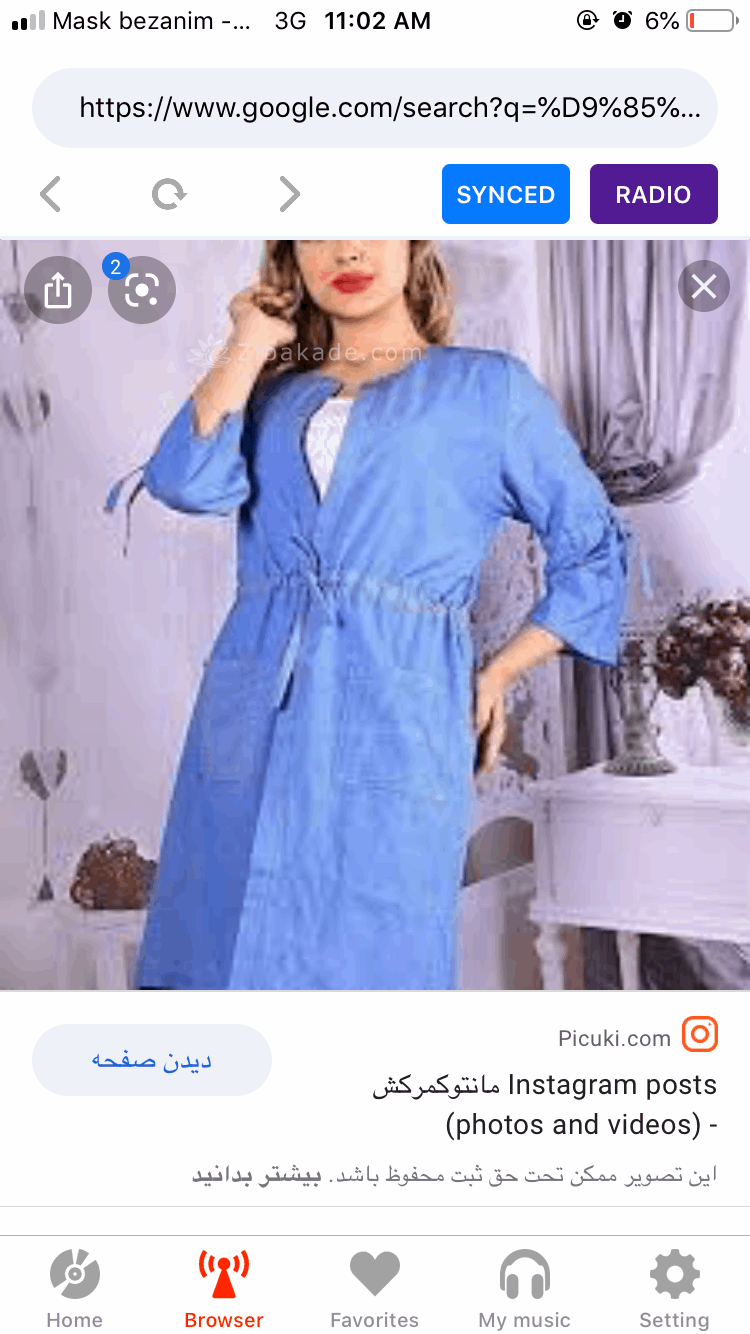750x1334 pixels.
Task: Select the Instagram icon next to Picuki.com
Action: [x=700, y=1035]
